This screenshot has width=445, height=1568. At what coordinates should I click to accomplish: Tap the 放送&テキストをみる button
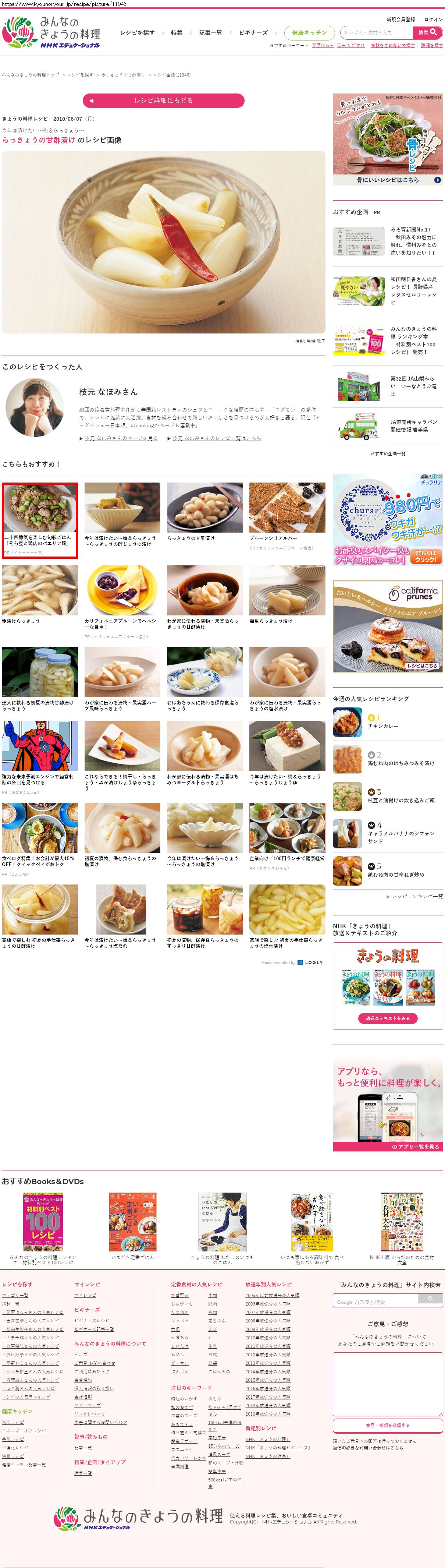(x=387, y=1018)
